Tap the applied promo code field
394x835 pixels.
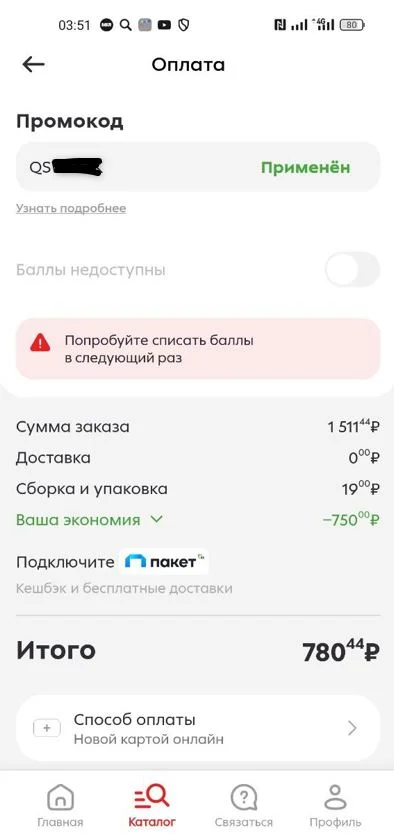pyautogui.click(x=198, y=167)
